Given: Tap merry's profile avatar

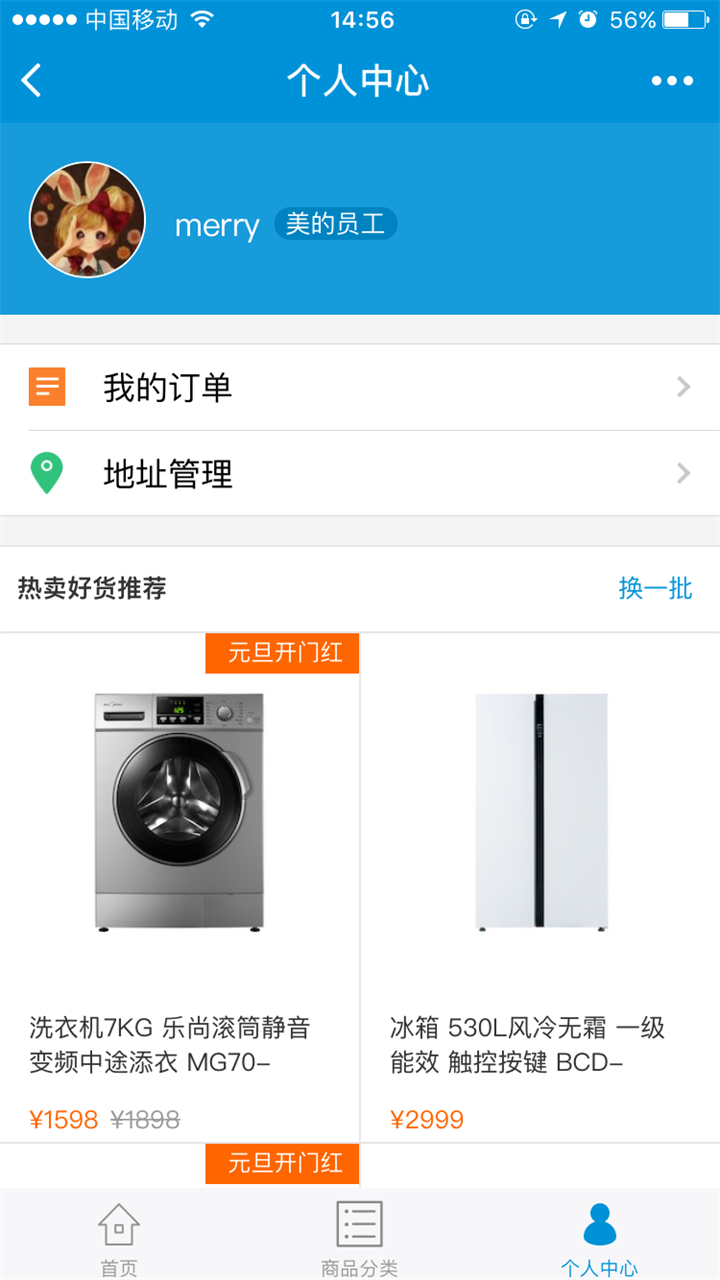Looking at the screenshot, I should point(88,220).
